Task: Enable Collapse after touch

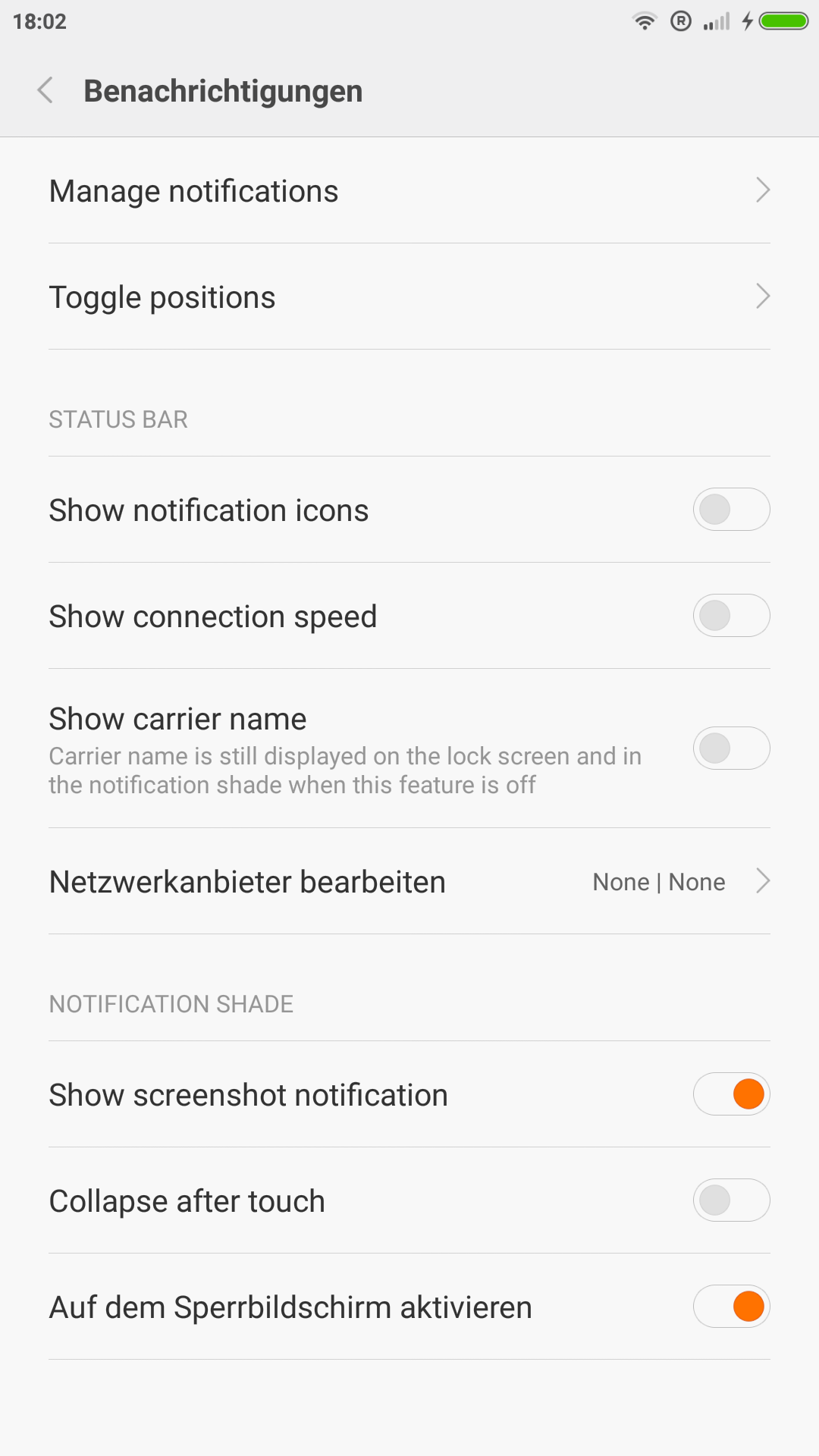Action: tap(731, 1200)
